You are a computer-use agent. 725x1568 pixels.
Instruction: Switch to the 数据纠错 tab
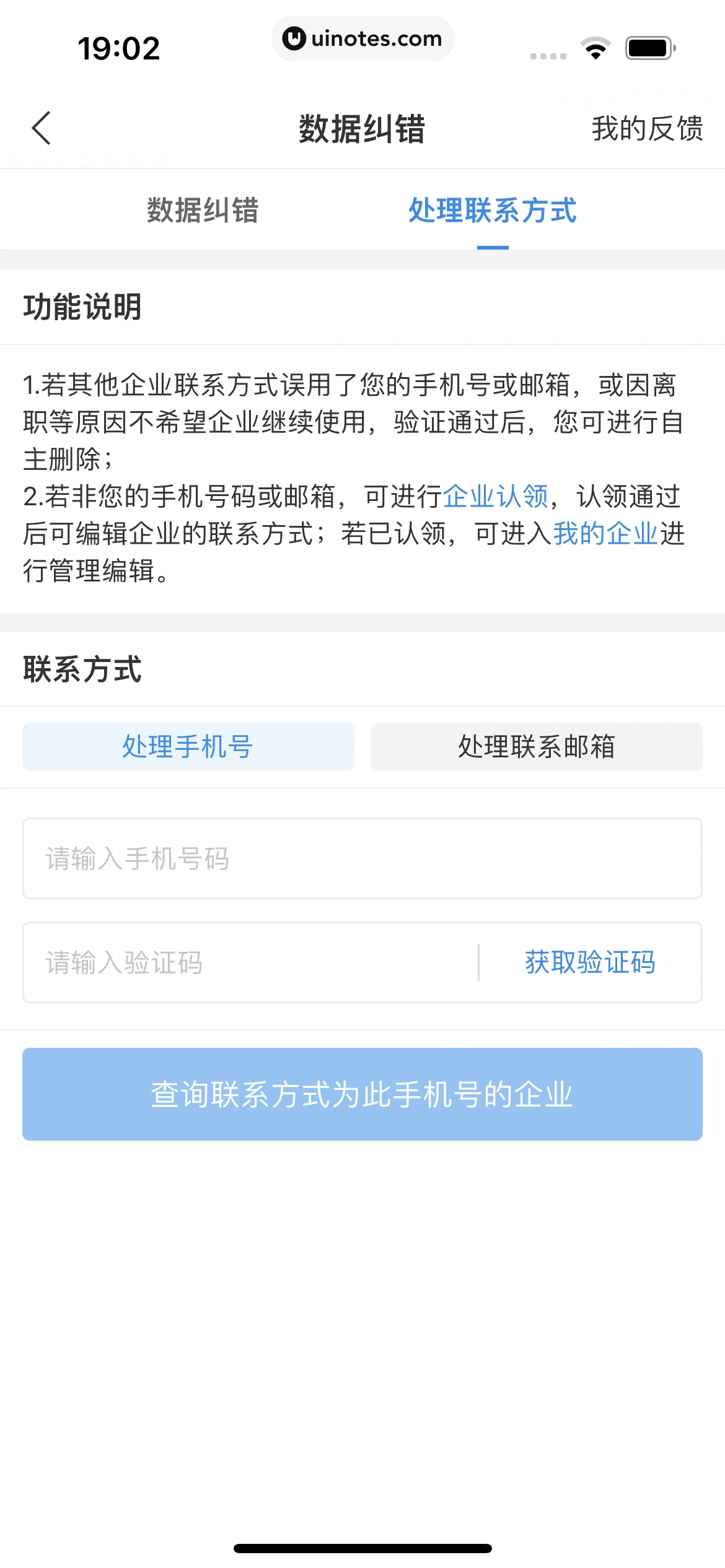coord(203,210)
